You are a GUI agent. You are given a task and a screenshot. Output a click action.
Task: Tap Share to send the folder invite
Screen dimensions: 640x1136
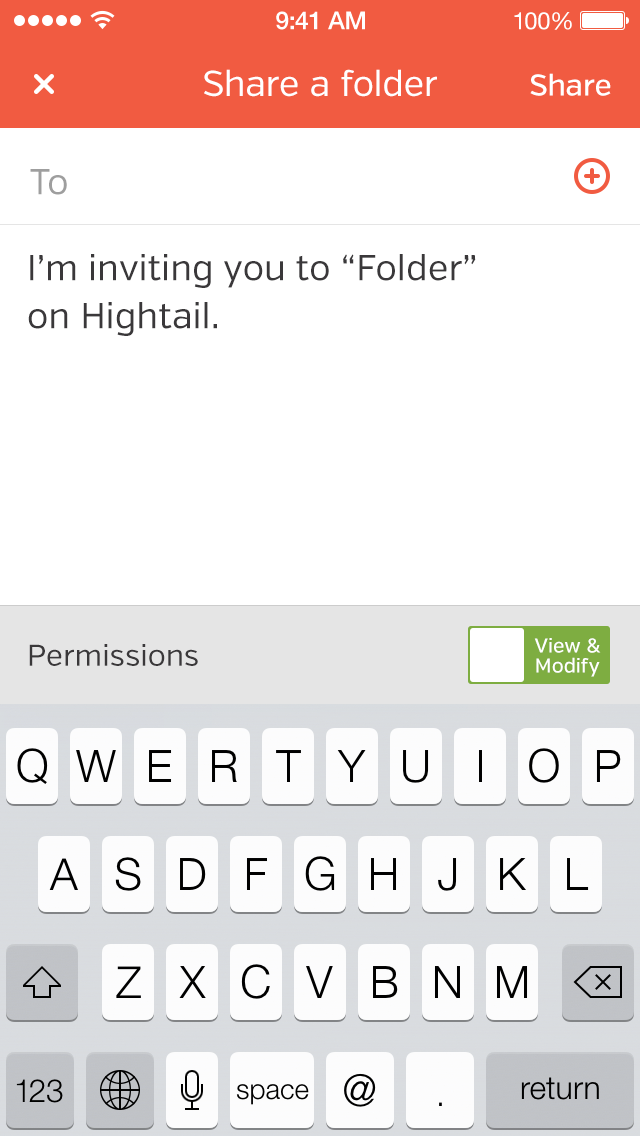(570, 85)
